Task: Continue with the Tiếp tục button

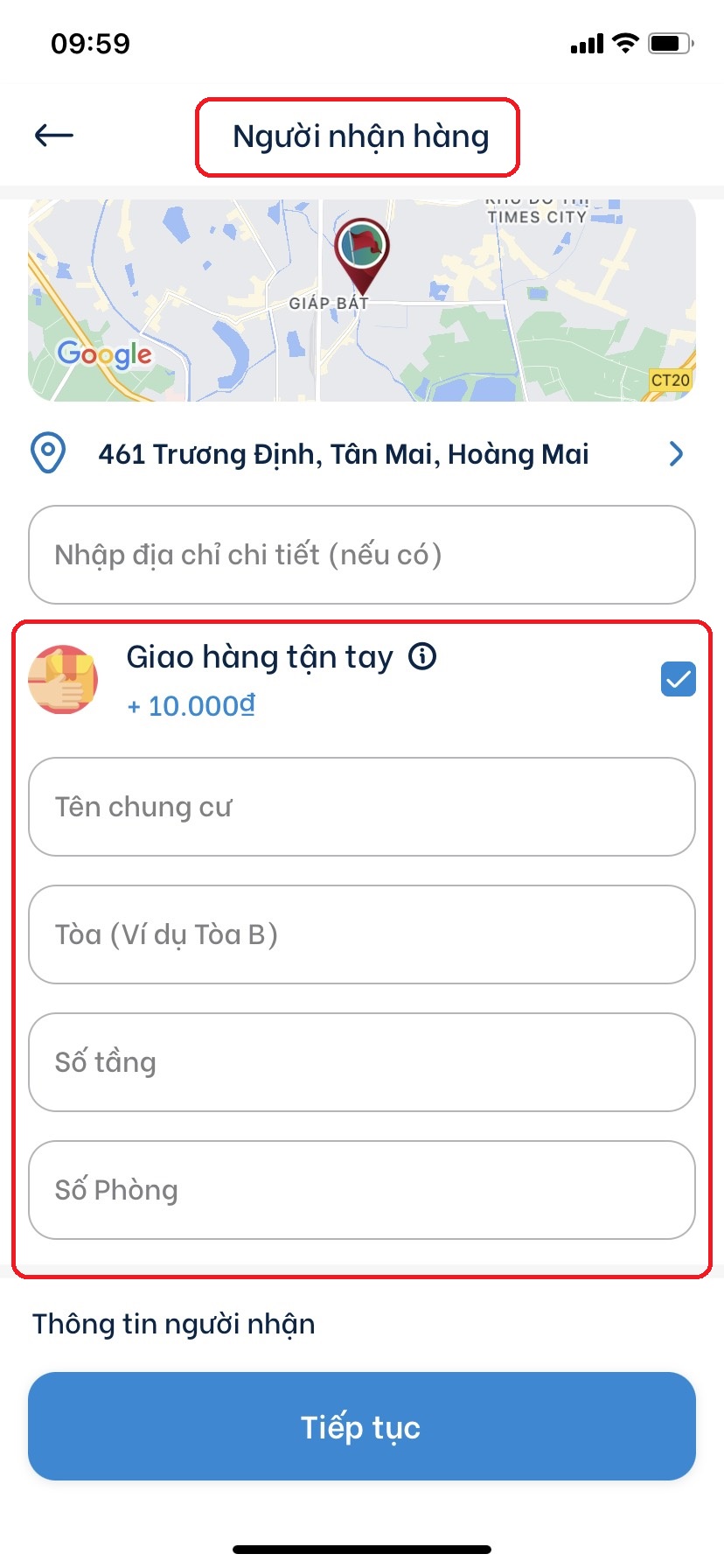Action: point(362,1426)
